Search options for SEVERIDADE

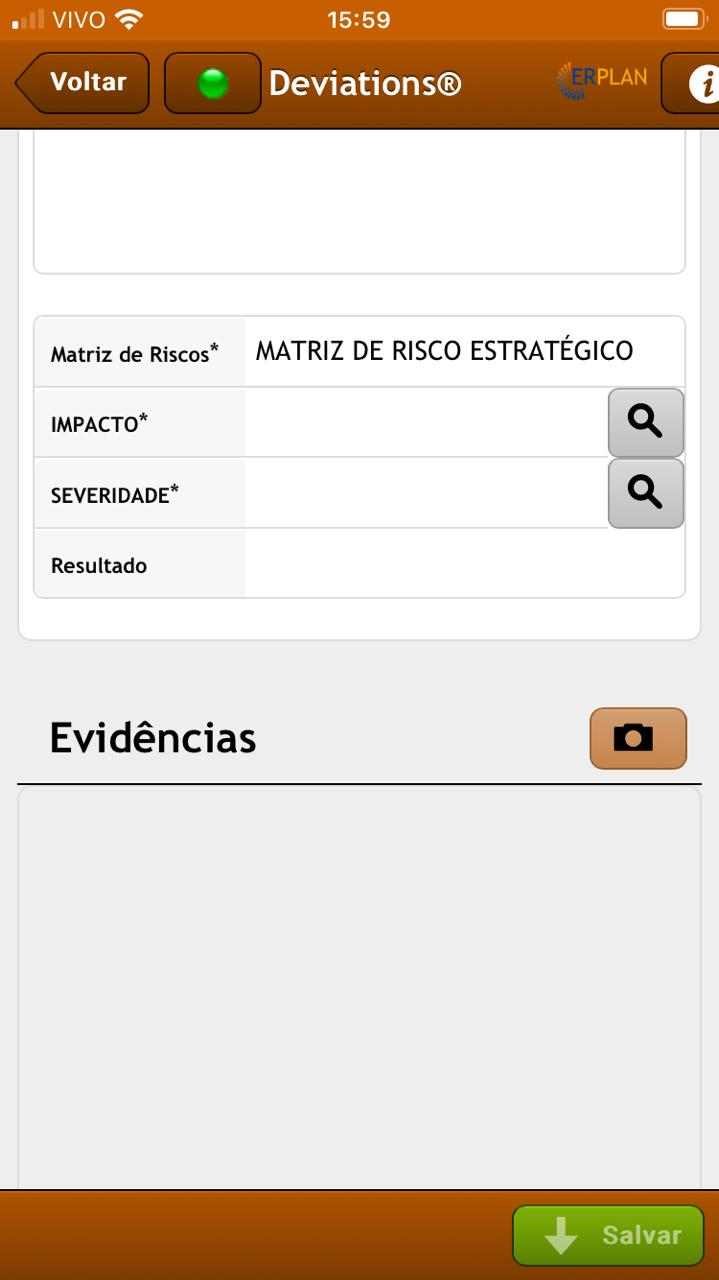(x=646, y=493)
